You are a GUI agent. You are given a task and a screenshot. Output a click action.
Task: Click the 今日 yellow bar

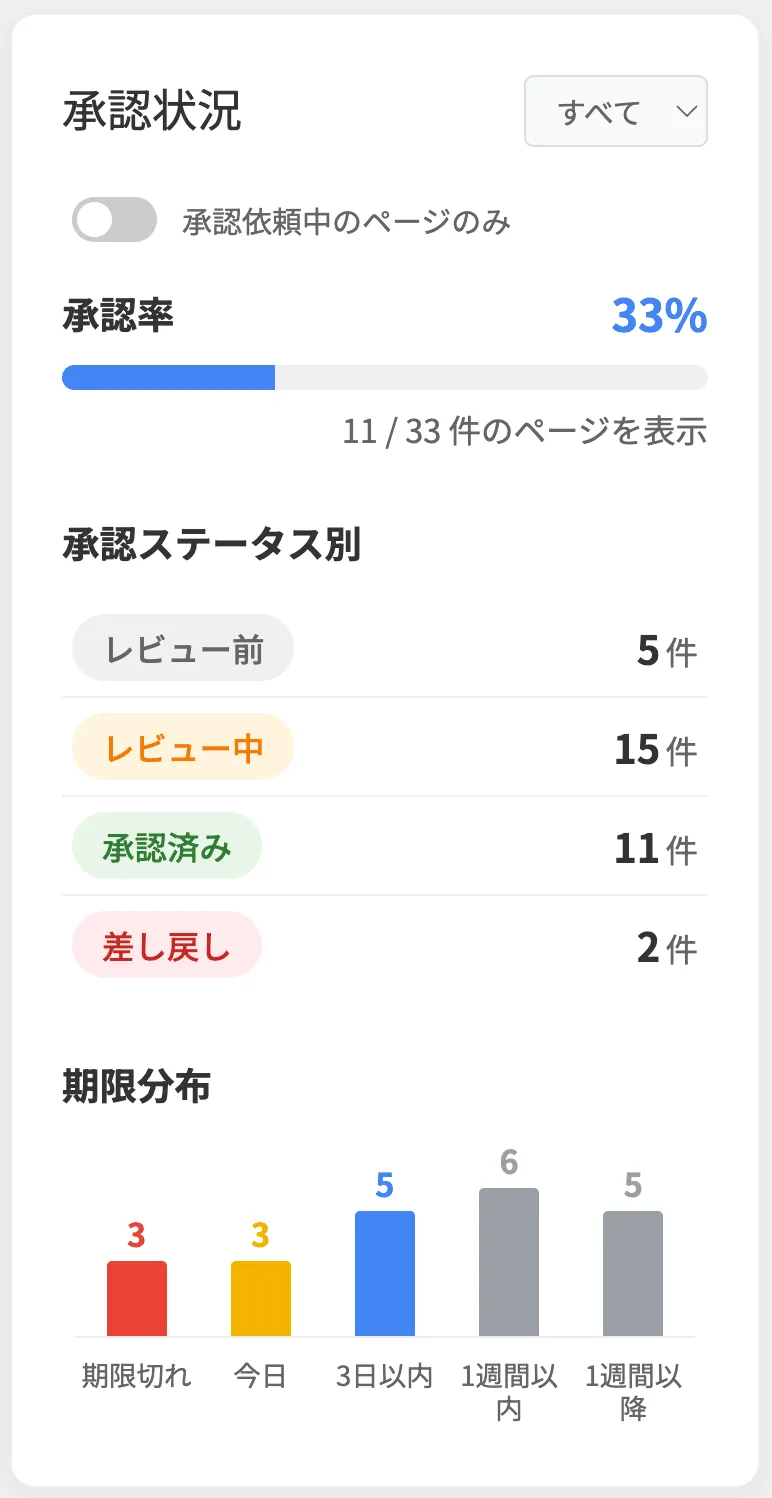260,1298
